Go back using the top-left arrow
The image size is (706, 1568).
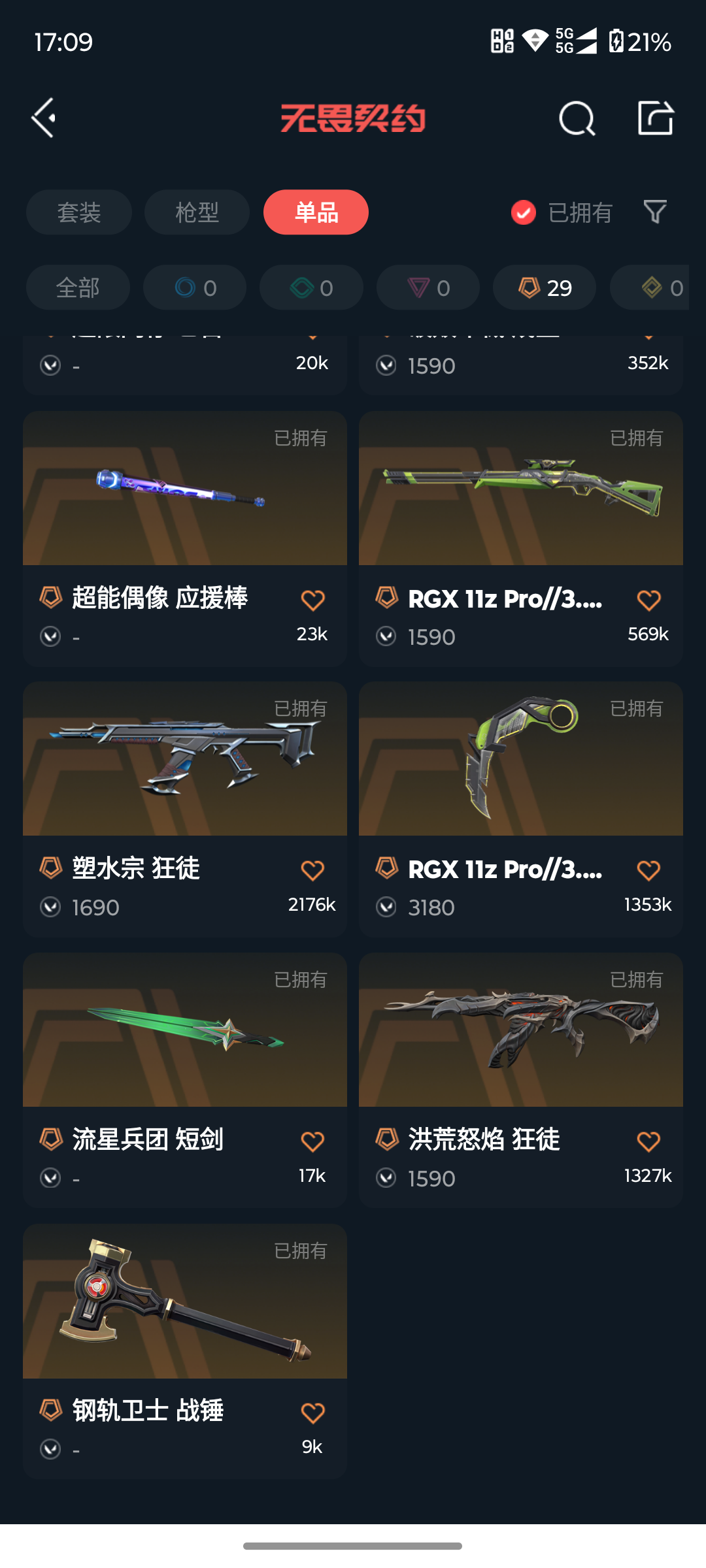(x=44, y=118)
